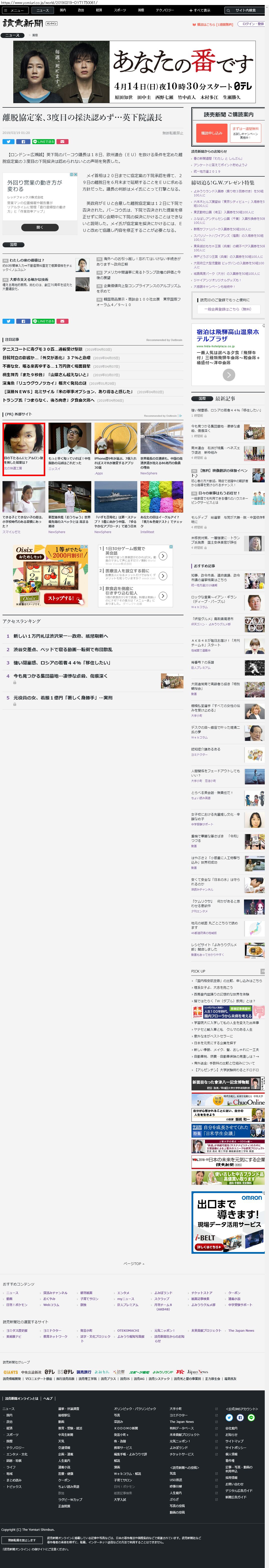Image resolution: width=269 pixels, height=1568 pixels.
Task: Open the テクノロジー section tab
Action: [x=164, y=10]
